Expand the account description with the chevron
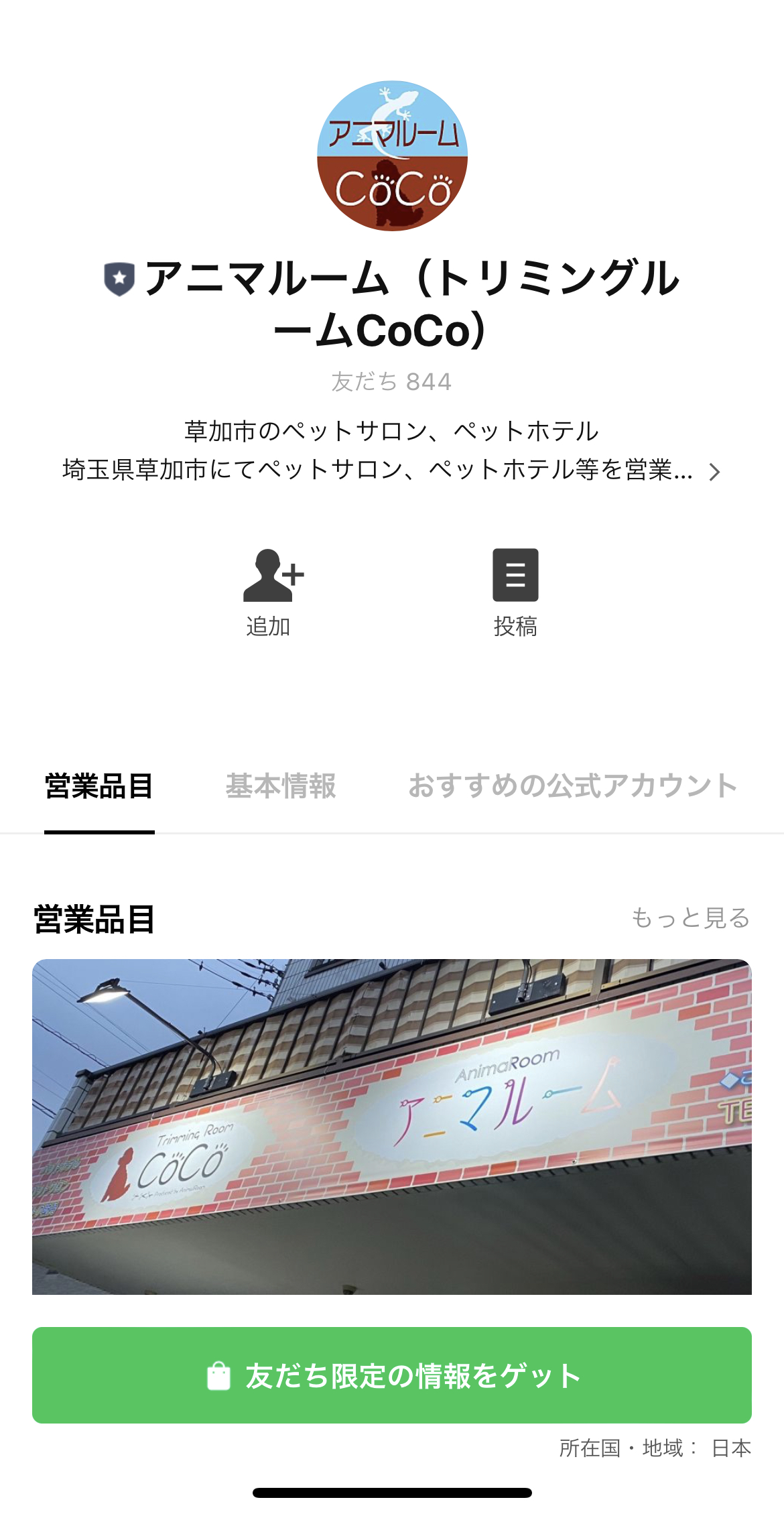 pyautogui.click(x=714, y=472)
